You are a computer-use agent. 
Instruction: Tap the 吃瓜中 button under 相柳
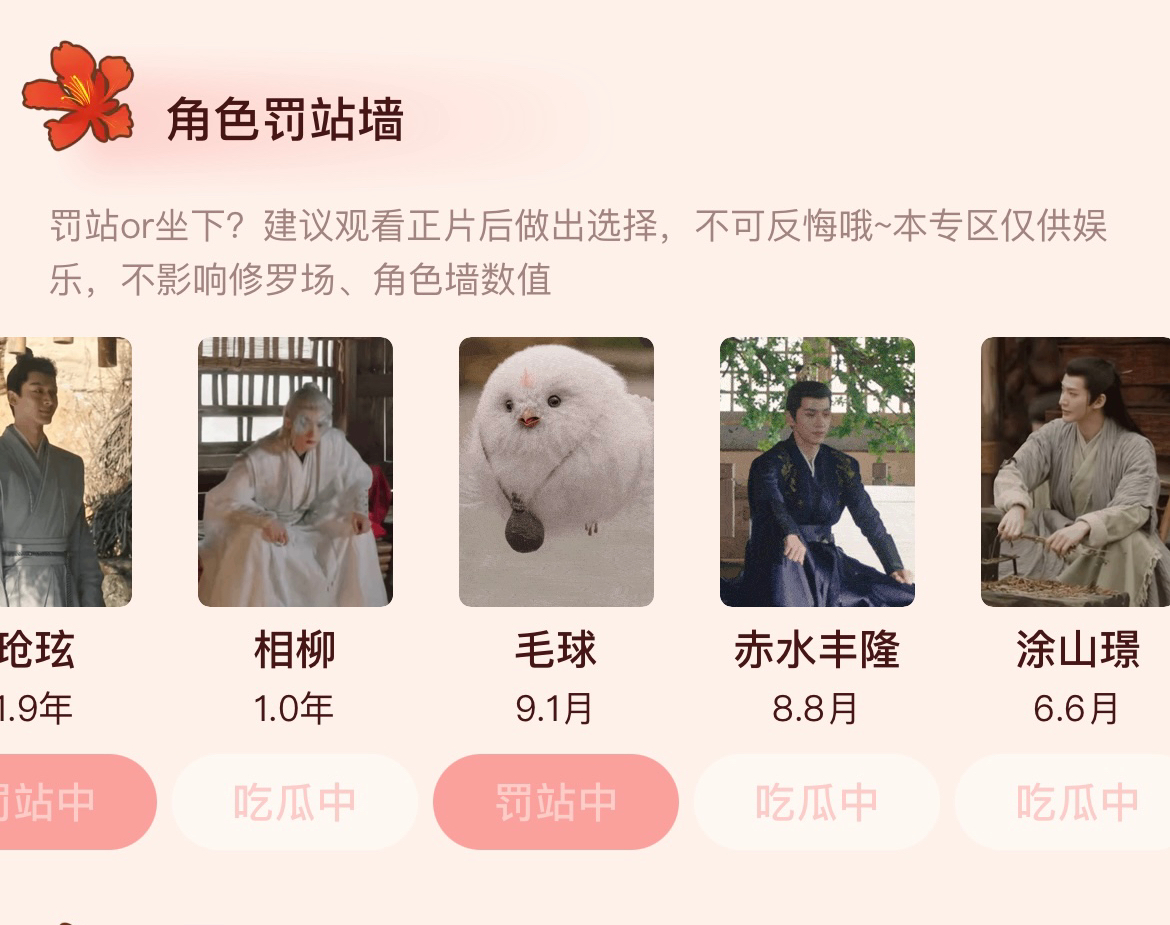294,802
